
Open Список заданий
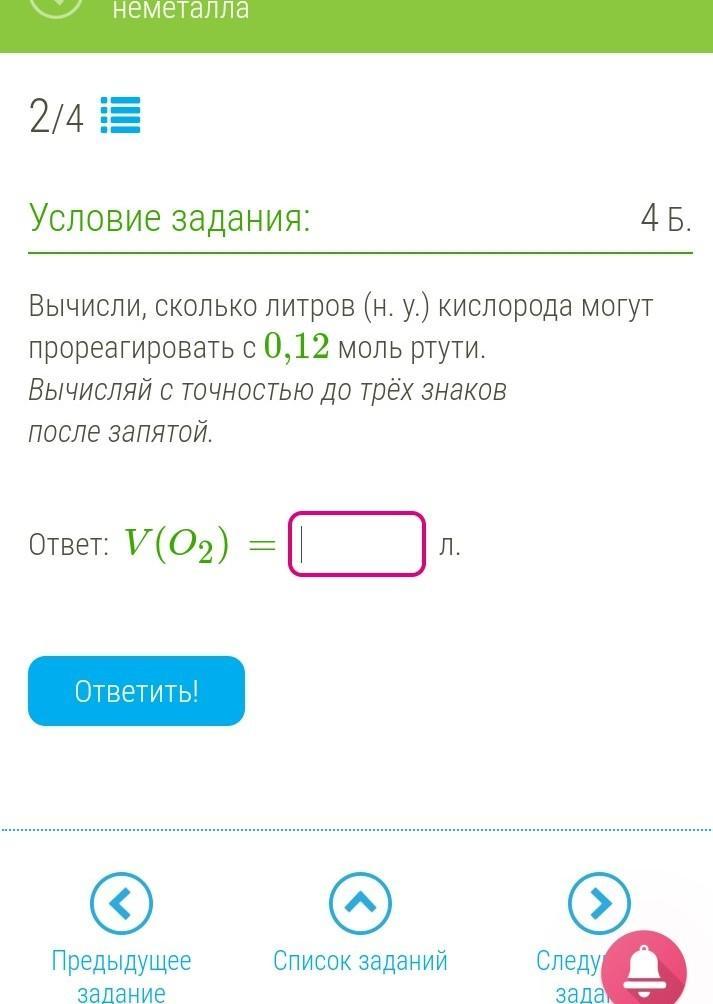click(x=360, y=905)
